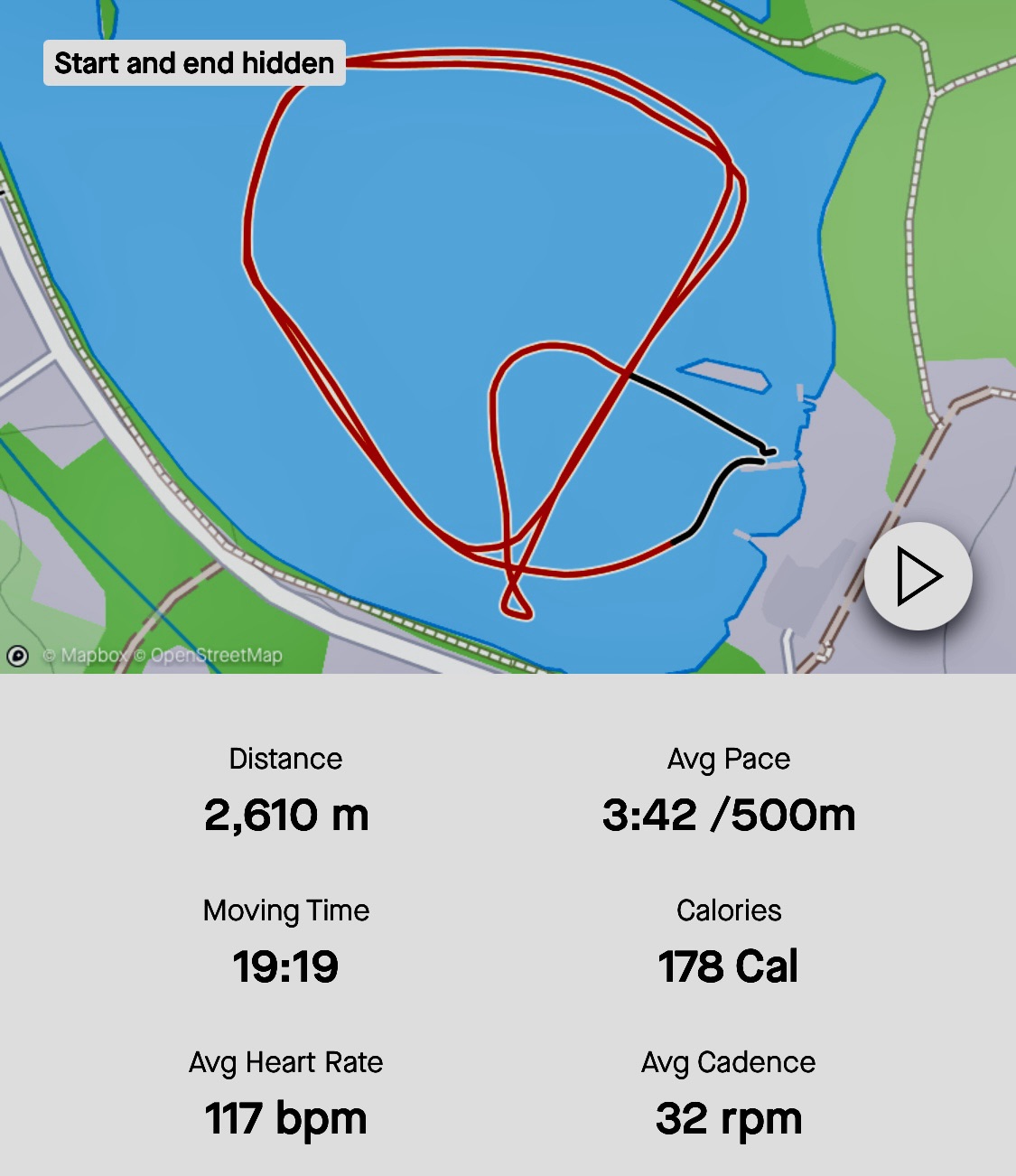Open the Mapbox info icon
The height and width of the screenshot is (1176, 1016).
pyautogui.click(x=17, y=656)
